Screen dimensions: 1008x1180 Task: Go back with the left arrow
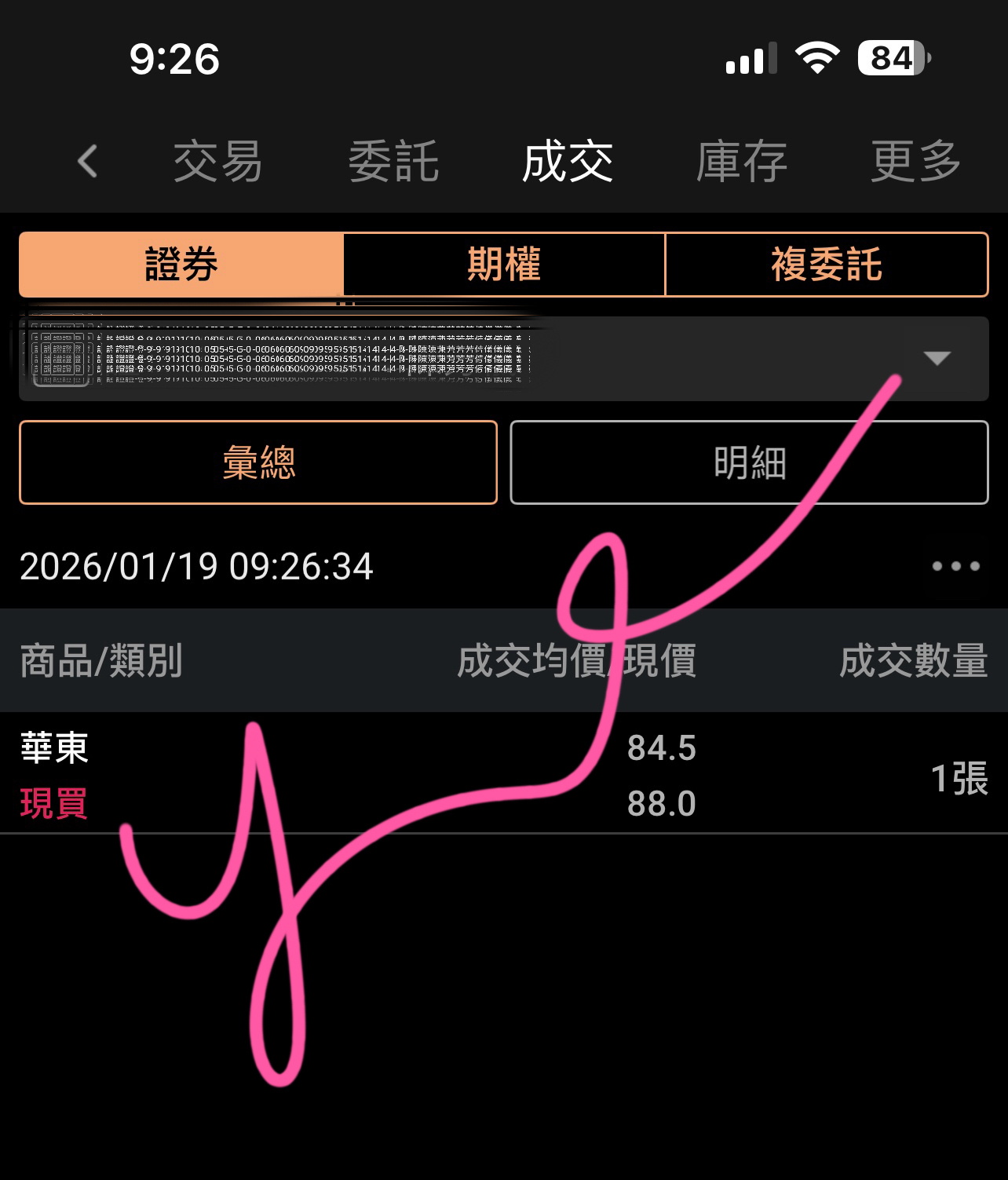pyautogui.click(x=88, y=161)
